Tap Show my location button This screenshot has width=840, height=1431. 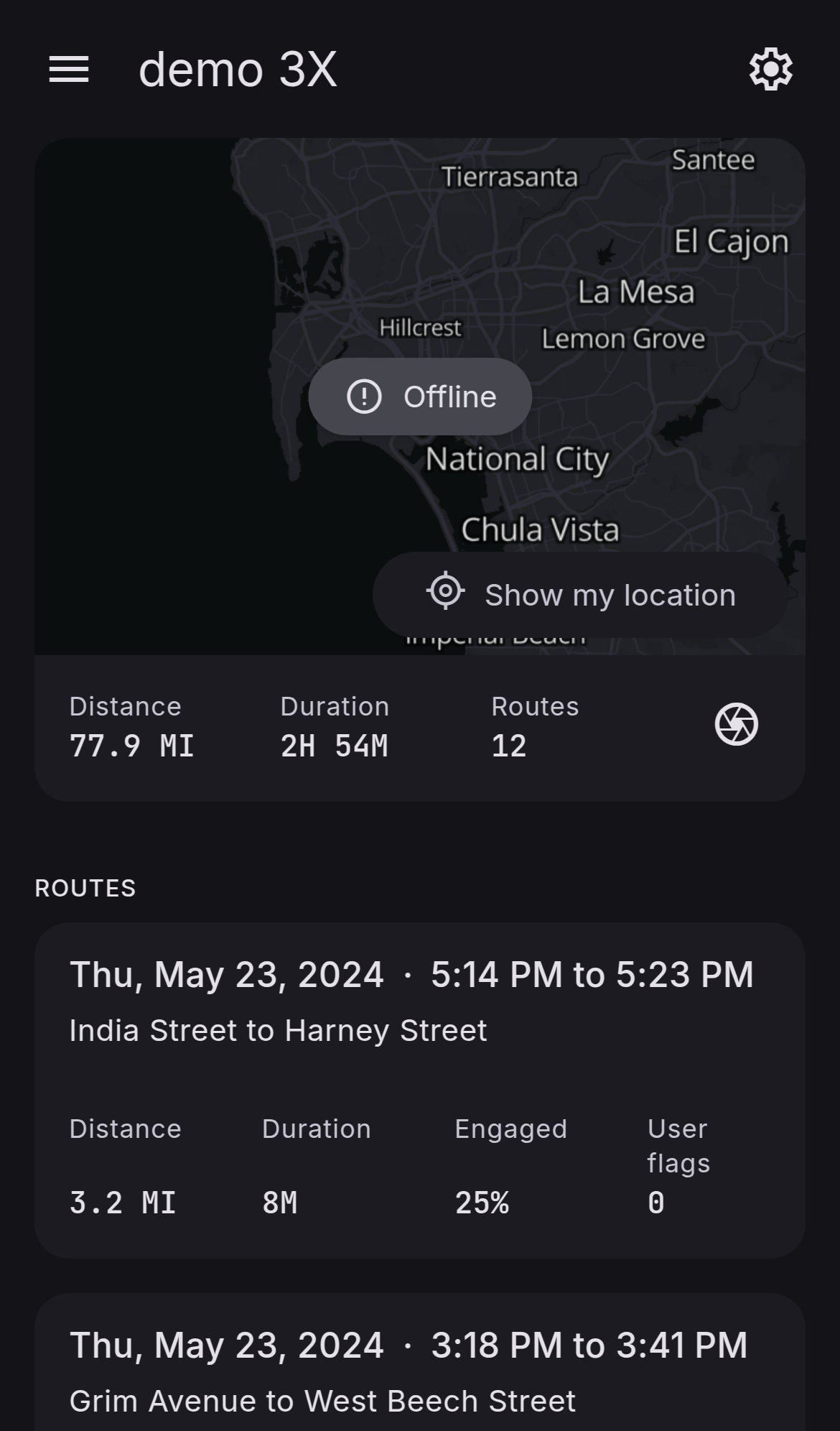580,594
